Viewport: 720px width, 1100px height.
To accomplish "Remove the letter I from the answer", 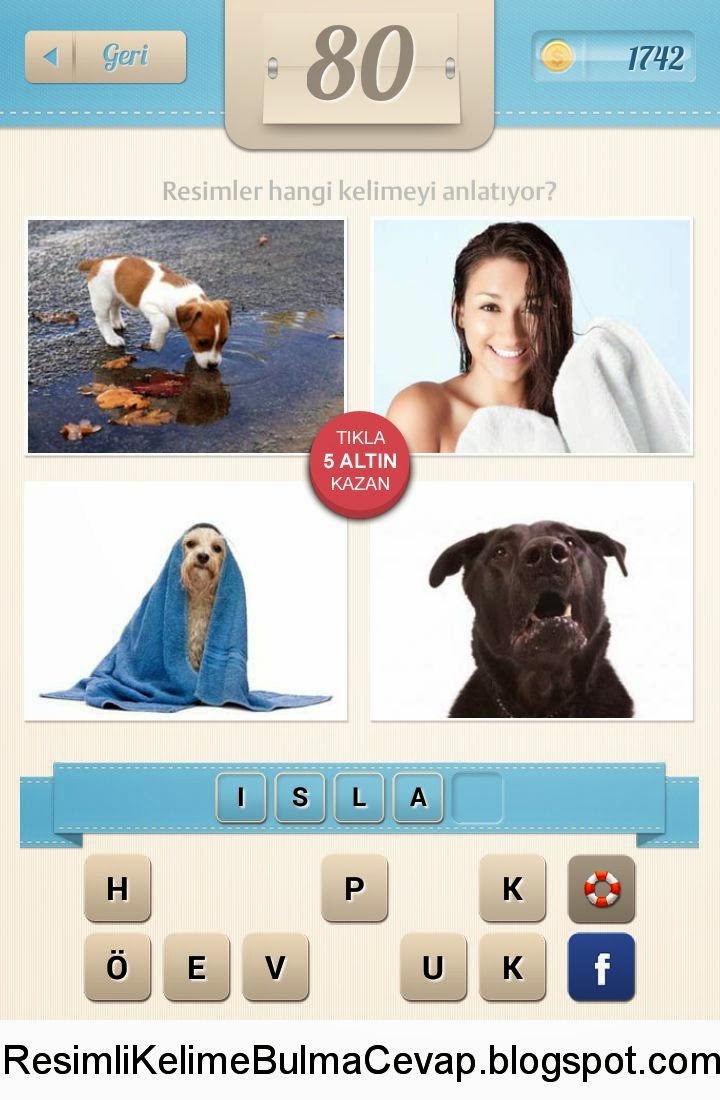I will click(x=240, y=798).
